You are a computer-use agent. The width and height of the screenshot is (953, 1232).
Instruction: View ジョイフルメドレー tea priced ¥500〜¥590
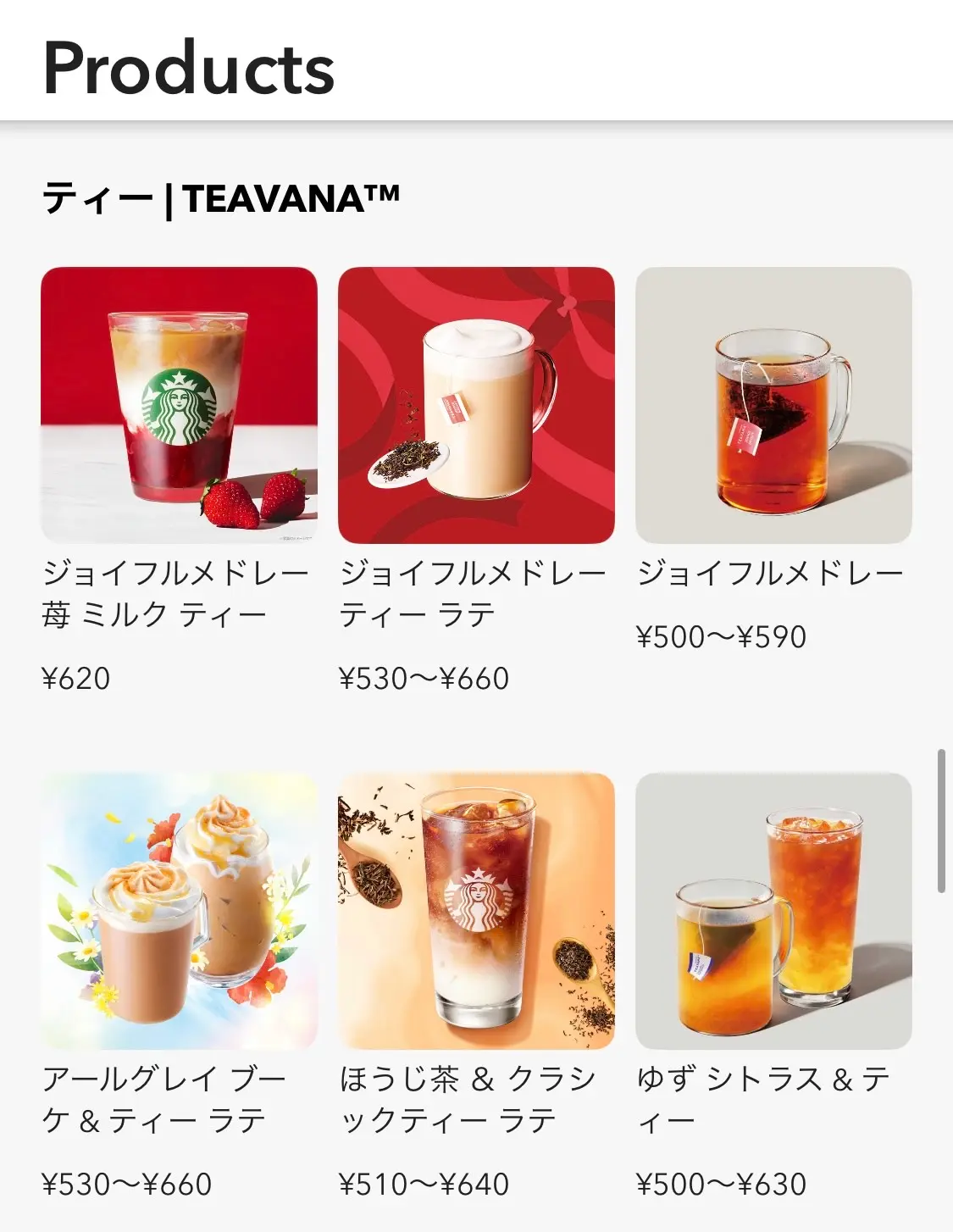click(x=773, y=405)
